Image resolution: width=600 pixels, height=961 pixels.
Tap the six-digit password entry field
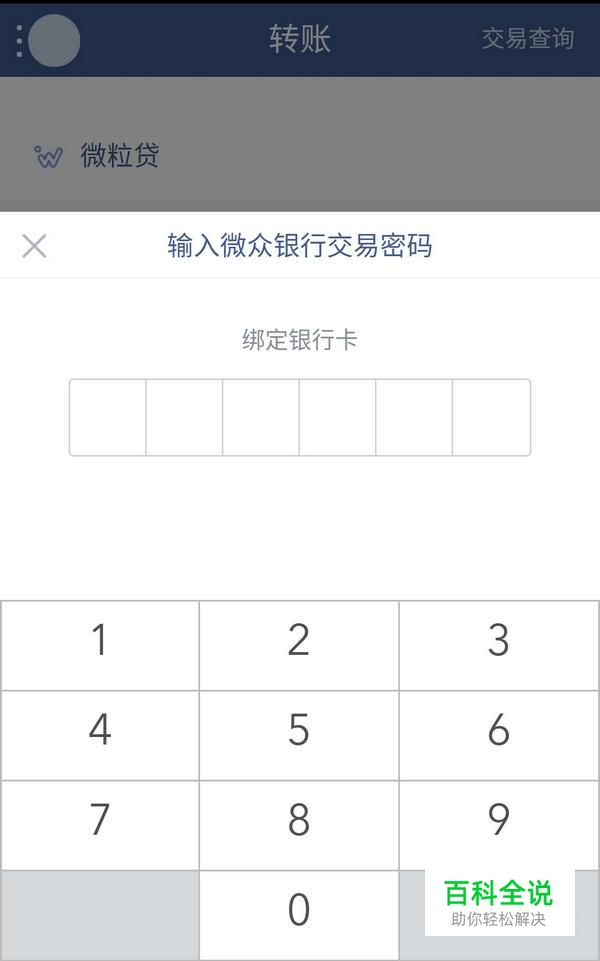point(299,417)
